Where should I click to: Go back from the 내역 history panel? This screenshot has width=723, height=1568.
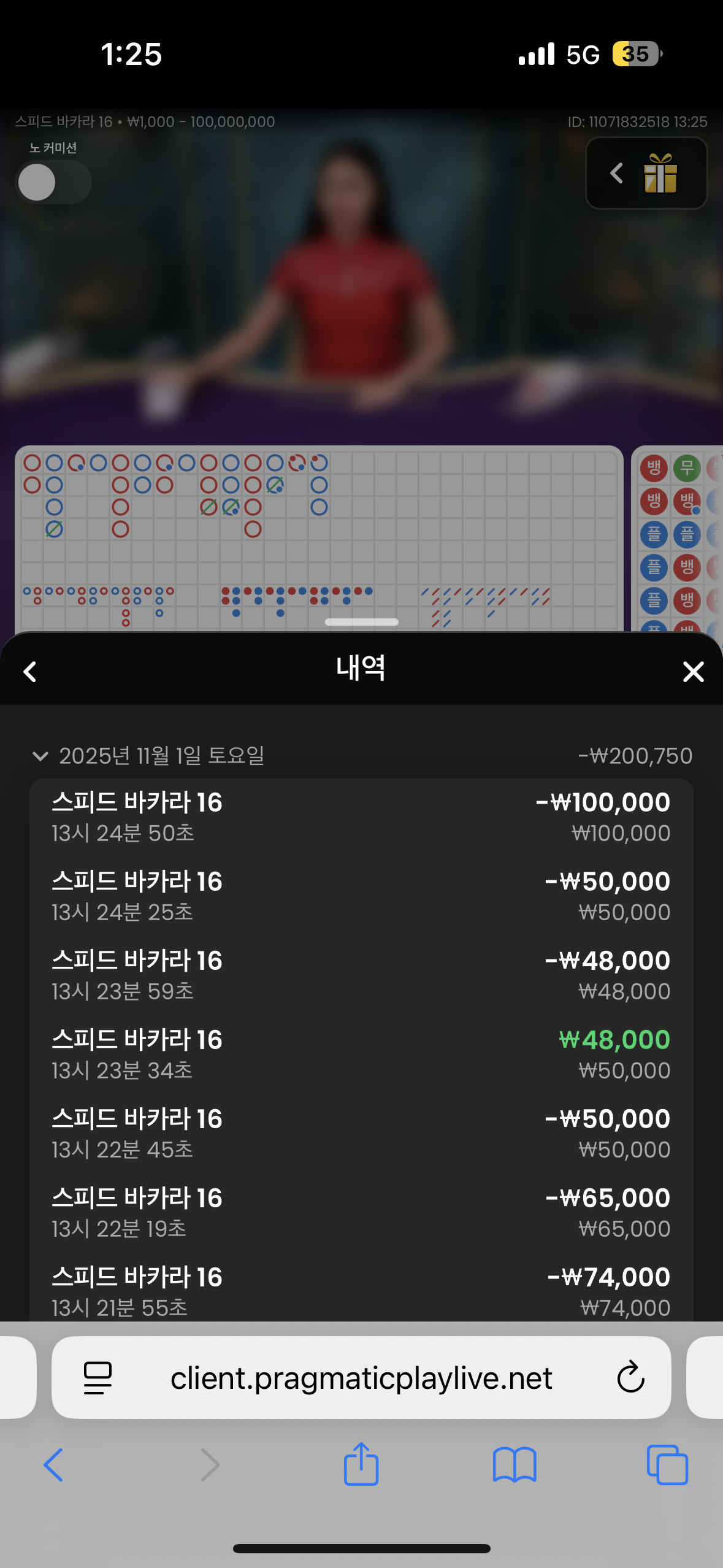30,672
